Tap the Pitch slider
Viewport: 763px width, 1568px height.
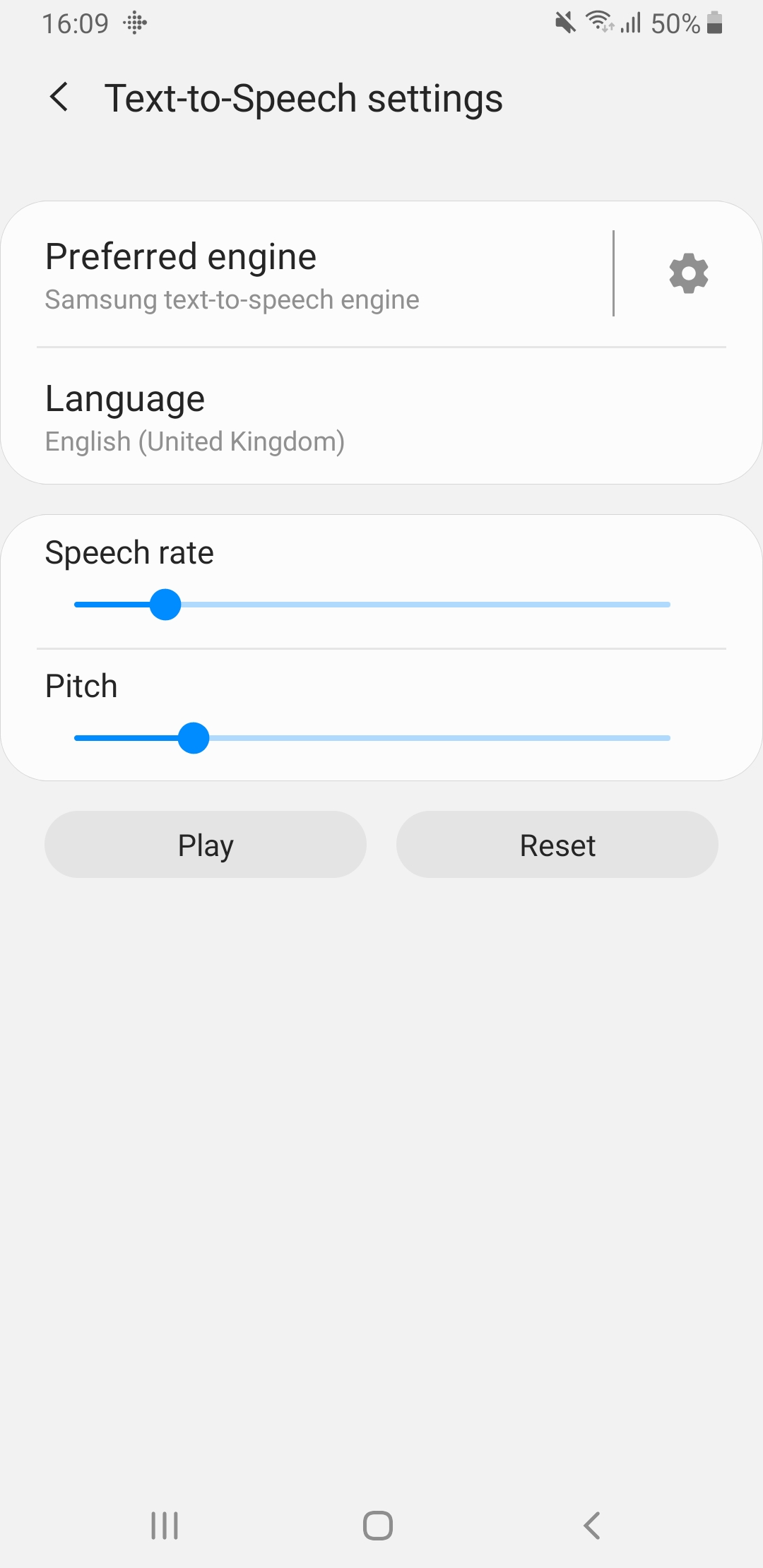[x=372, y=738]
